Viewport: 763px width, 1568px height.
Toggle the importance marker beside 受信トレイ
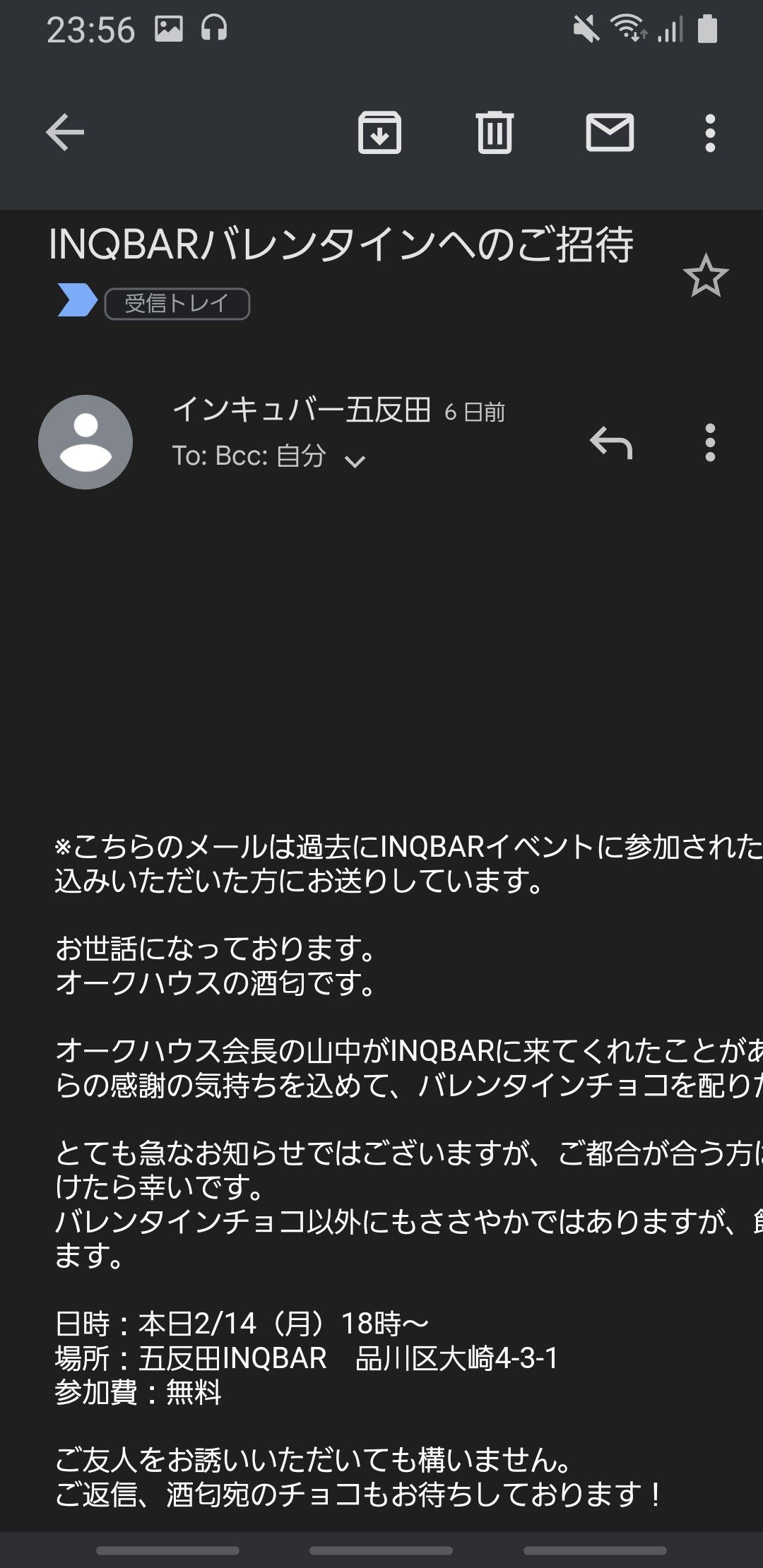tap(76, 300)
